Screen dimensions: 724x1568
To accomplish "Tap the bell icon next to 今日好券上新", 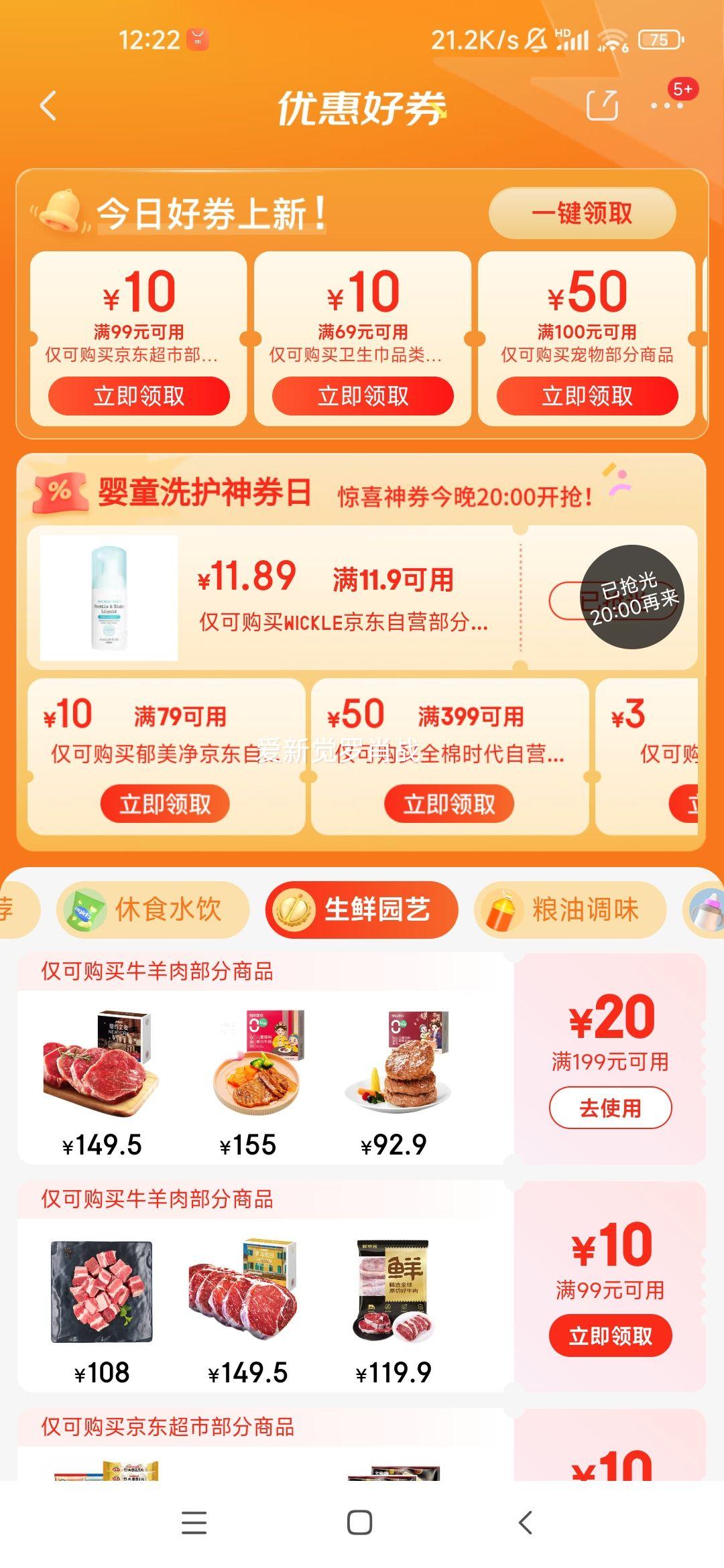I will (x=63, y=213).
